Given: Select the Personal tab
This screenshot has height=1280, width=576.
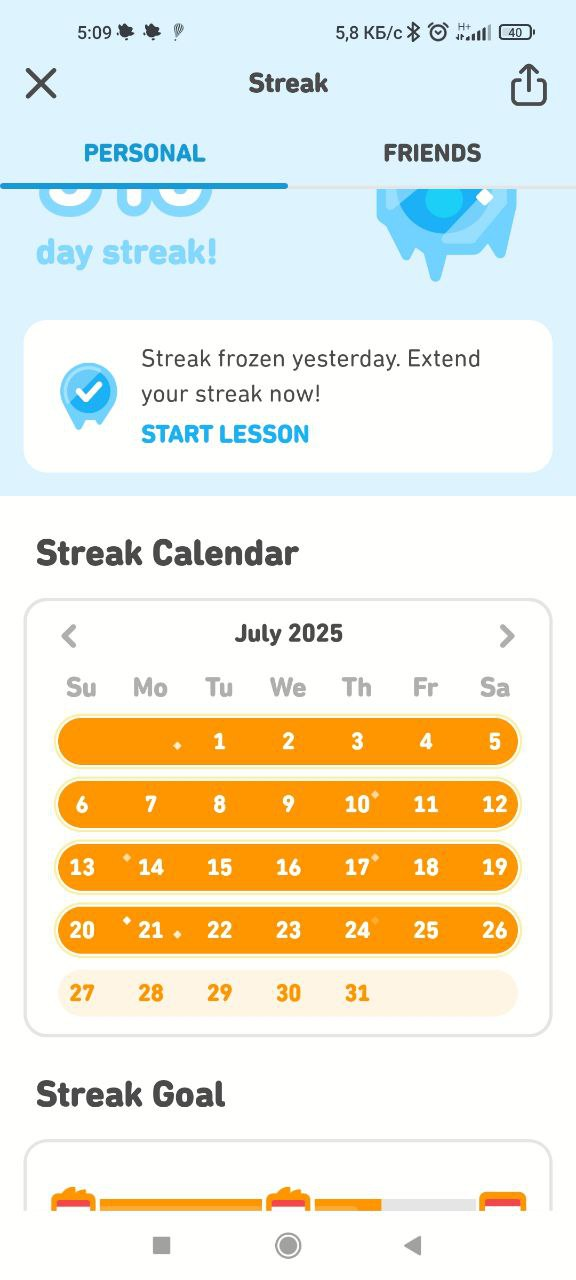Looking at the screenshot, I should click(x=144, y=153).
